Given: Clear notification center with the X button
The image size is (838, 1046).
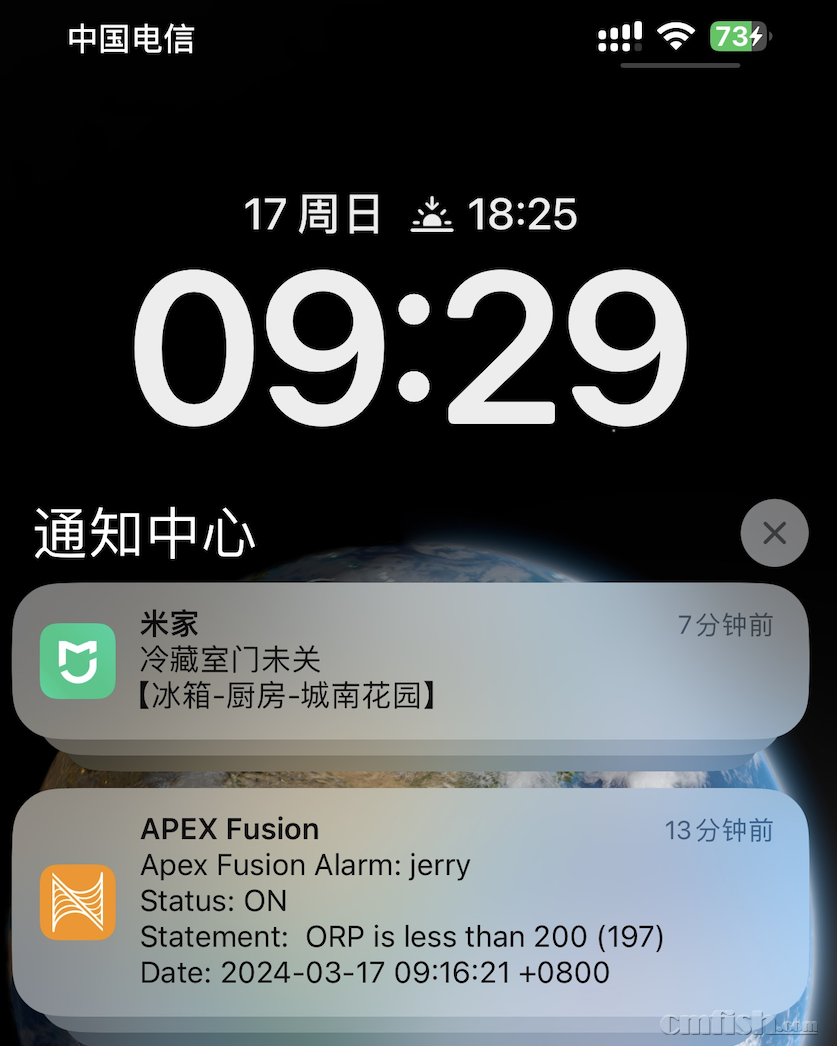Looking at the screenshot, I should pos(774,533).
